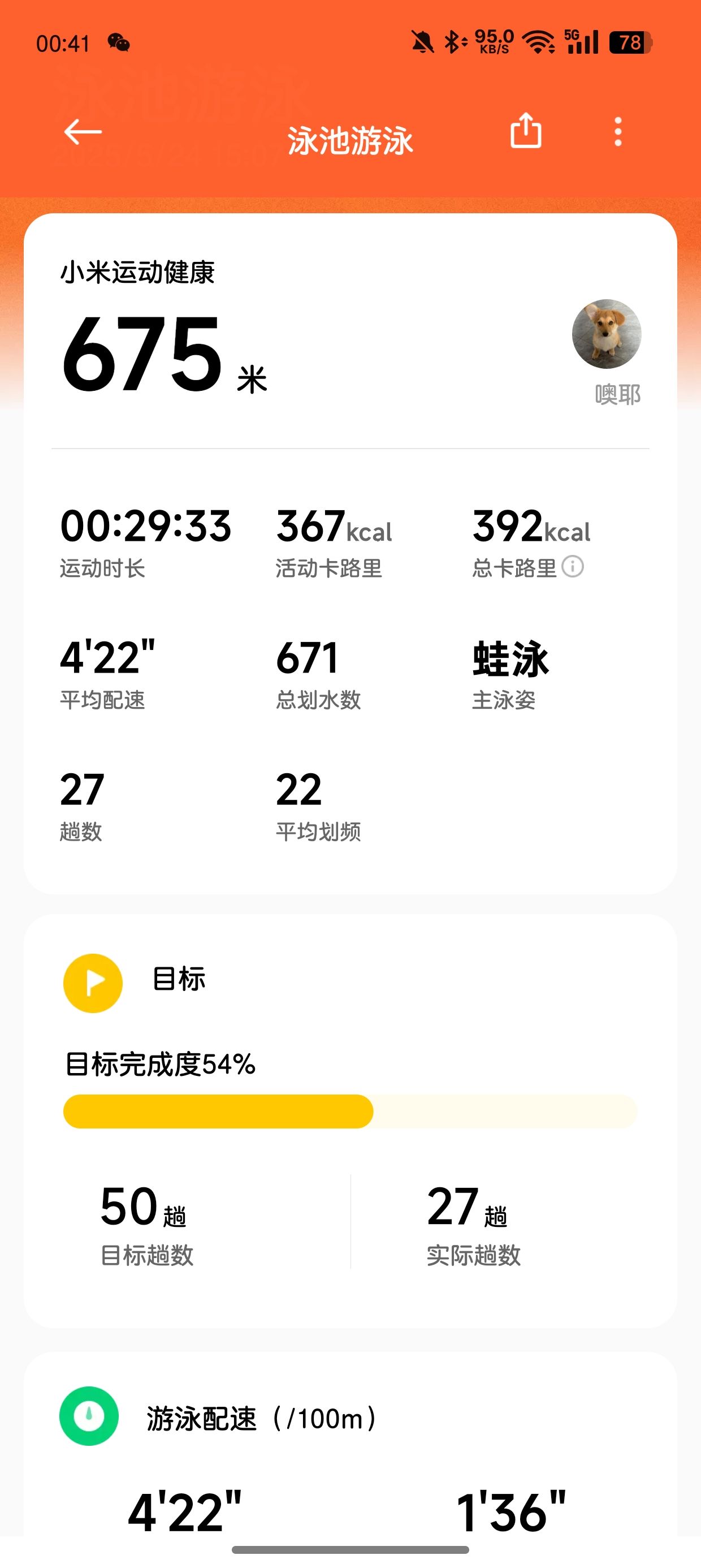Tap the info icon beside 总卡路里
Image resolution: width=701 pixels, height=1568 pixels.
pos(573,567)
